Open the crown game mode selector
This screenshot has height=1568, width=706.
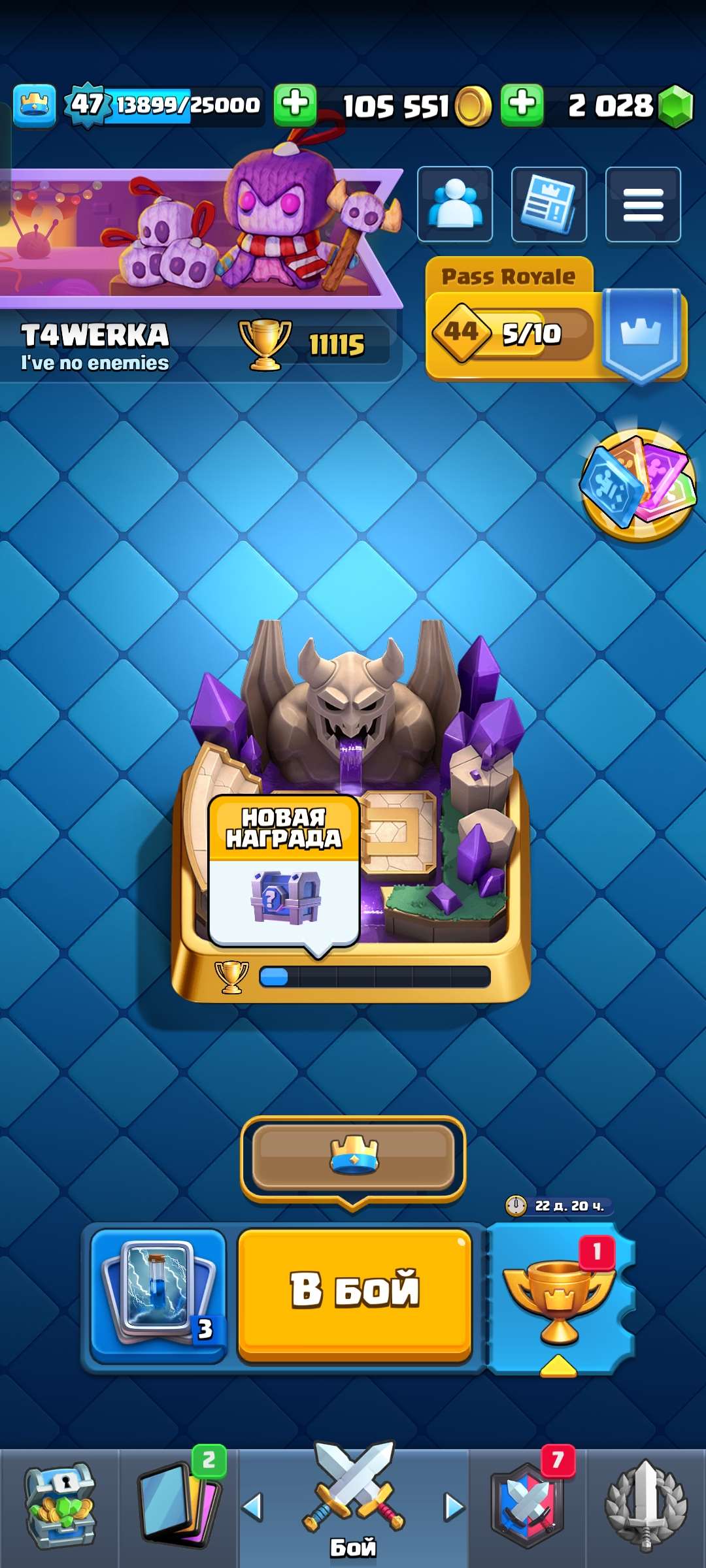[353, 1156]
